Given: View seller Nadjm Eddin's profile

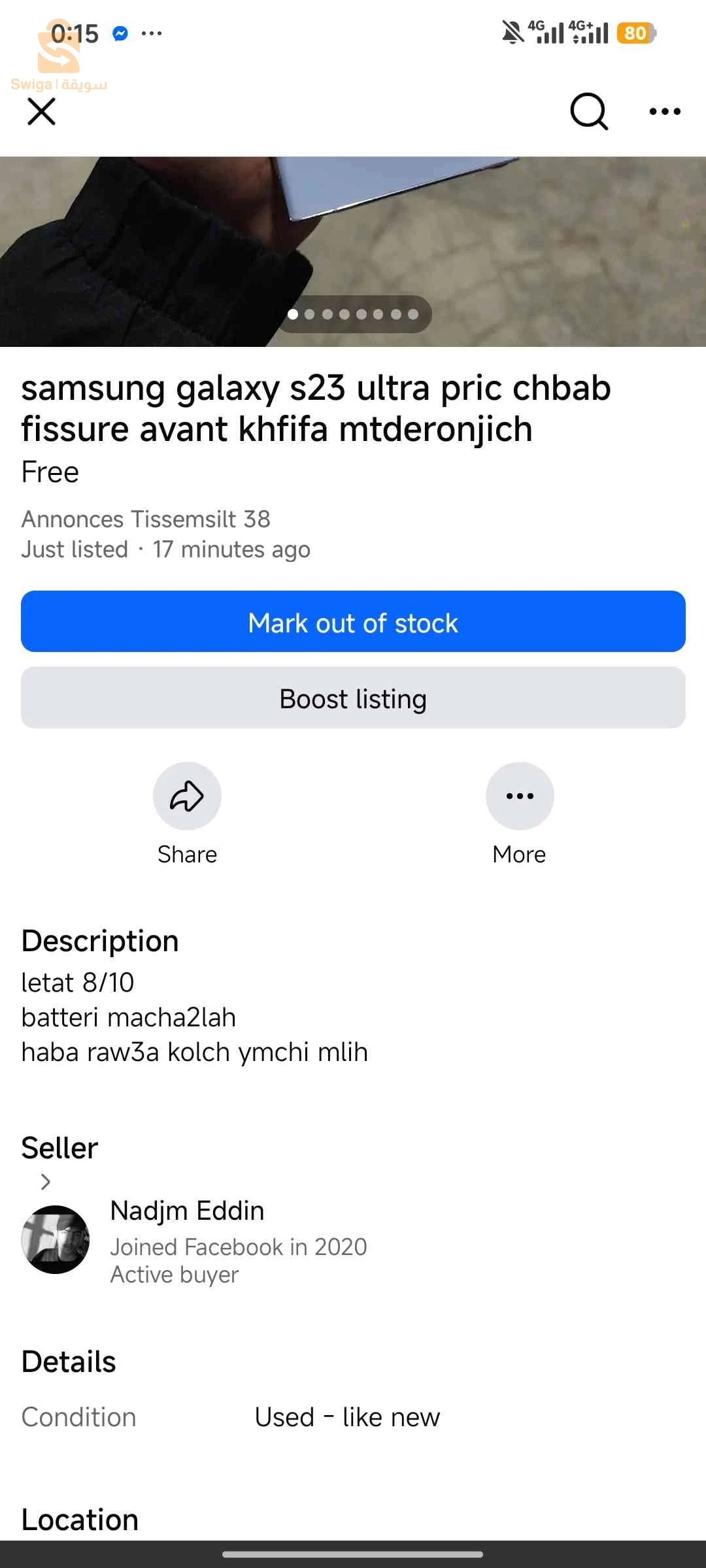Looking at the screenshot, I should 187,1212.
